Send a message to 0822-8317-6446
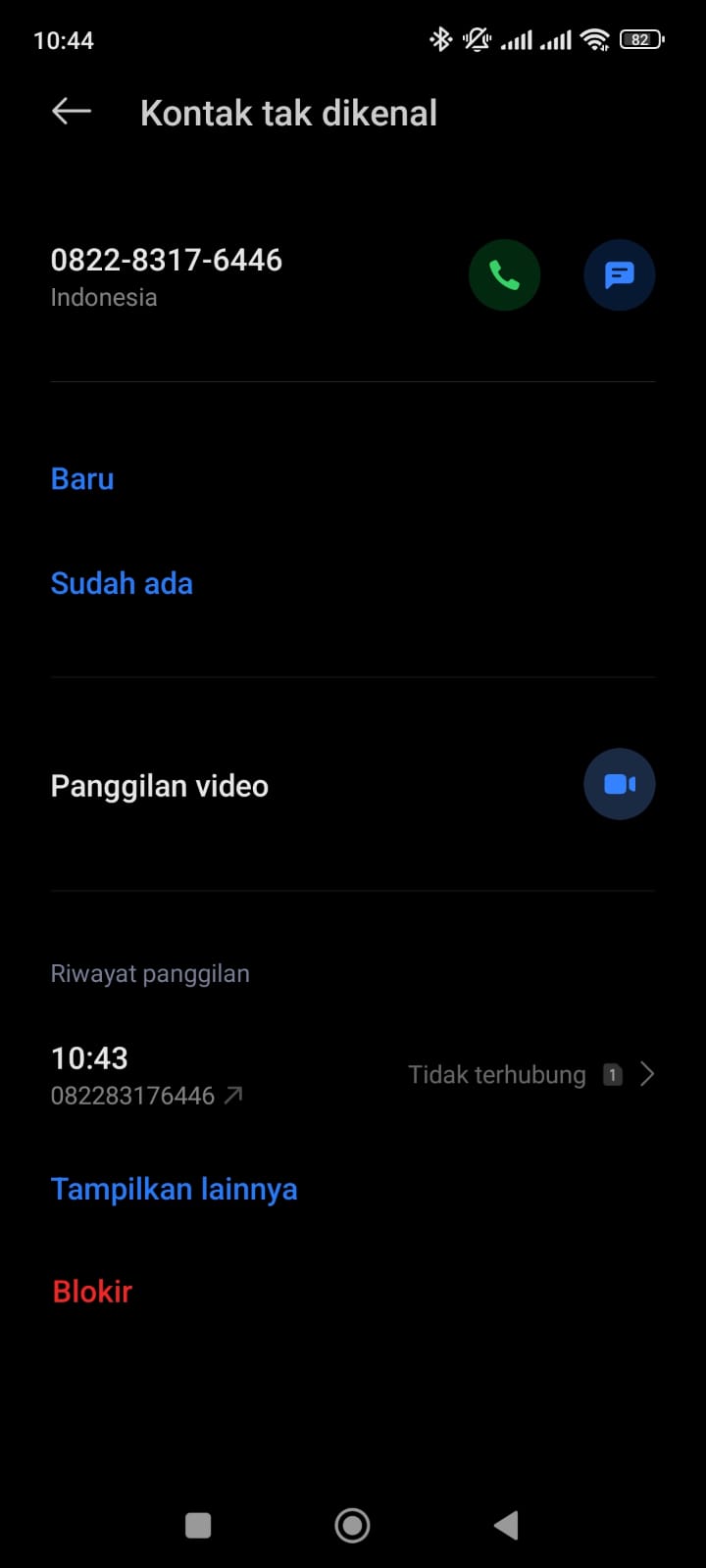Screen dimensions: 706x1568 [619, 275]
